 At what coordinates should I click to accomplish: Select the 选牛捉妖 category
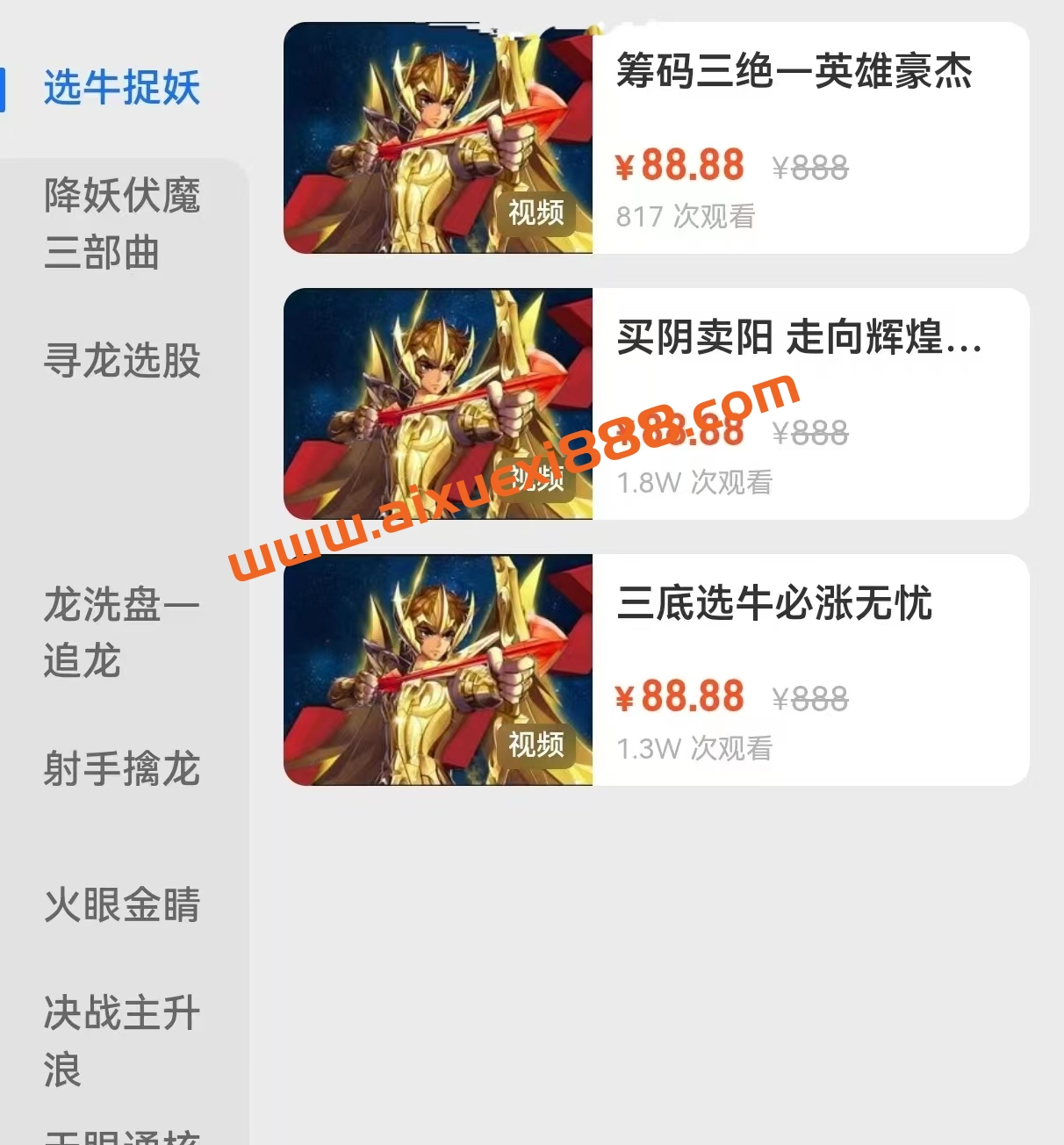(122, 88)
